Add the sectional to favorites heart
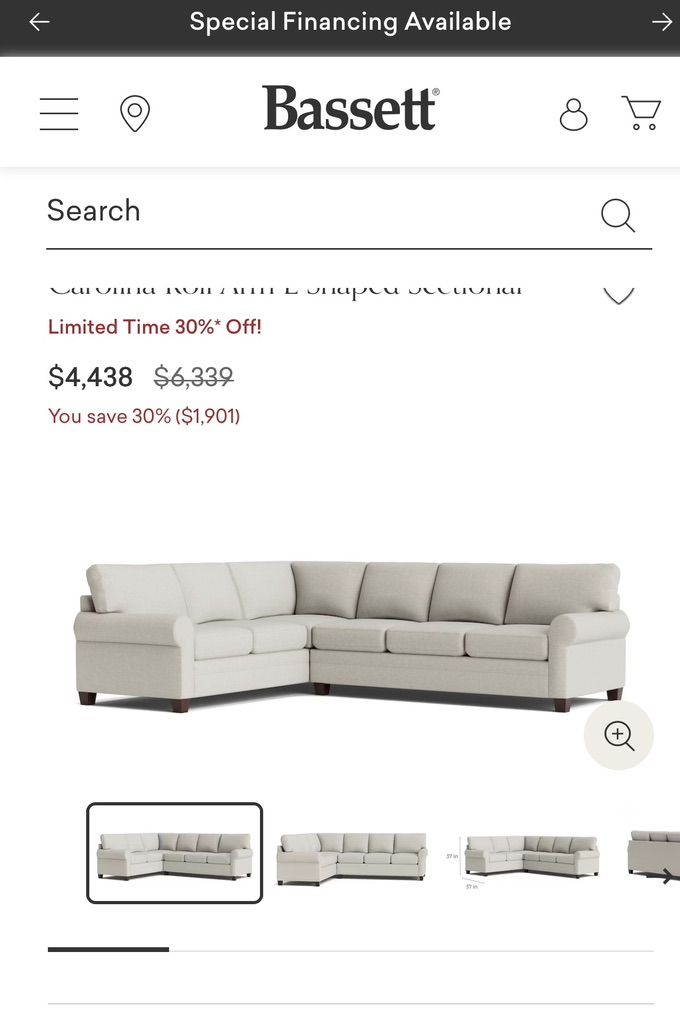 point(619,295)
